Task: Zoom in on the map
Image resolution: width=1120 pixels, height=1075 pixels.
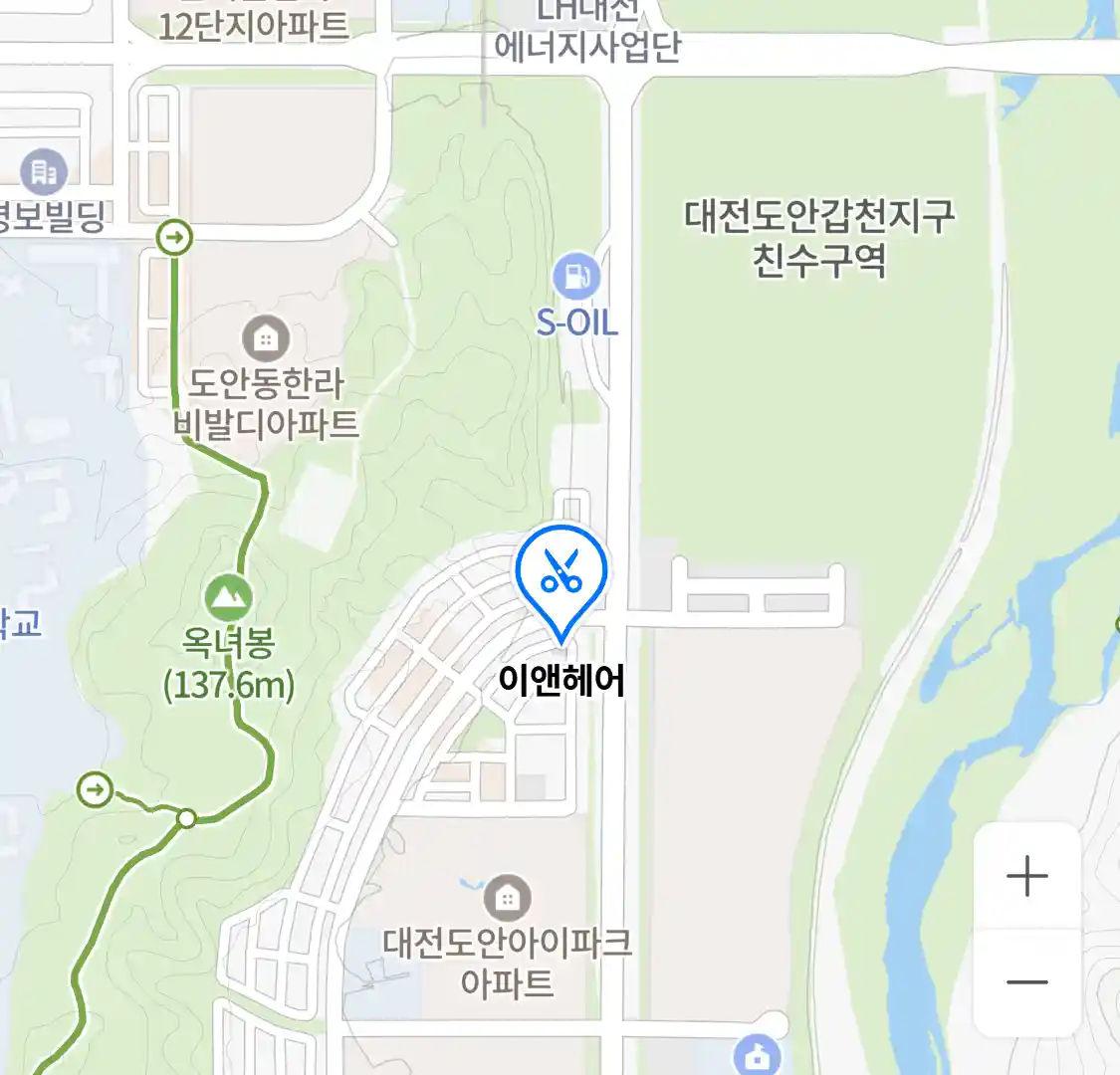Action: point(1026,877)
